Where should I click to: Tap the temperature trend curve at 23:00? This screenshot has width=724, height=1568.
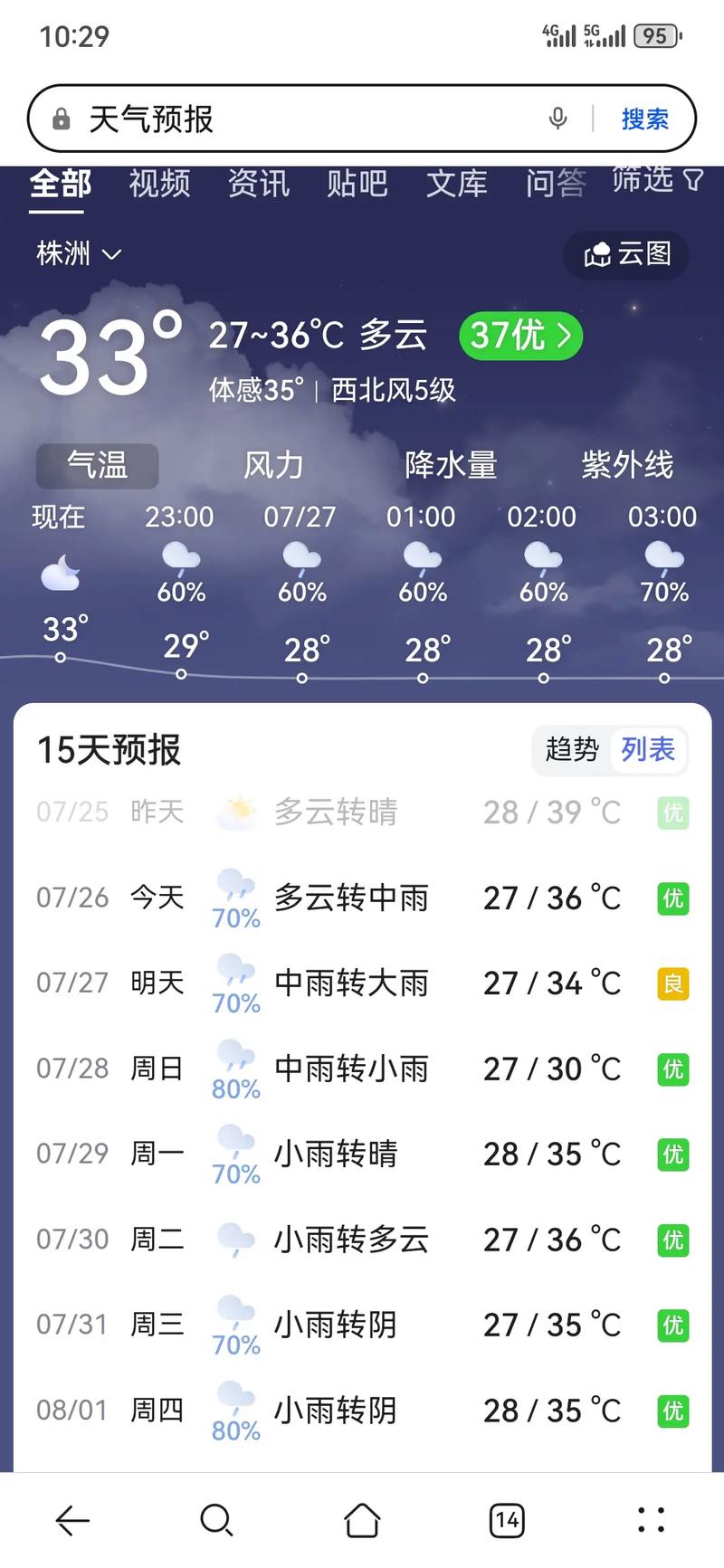[181, 673]
